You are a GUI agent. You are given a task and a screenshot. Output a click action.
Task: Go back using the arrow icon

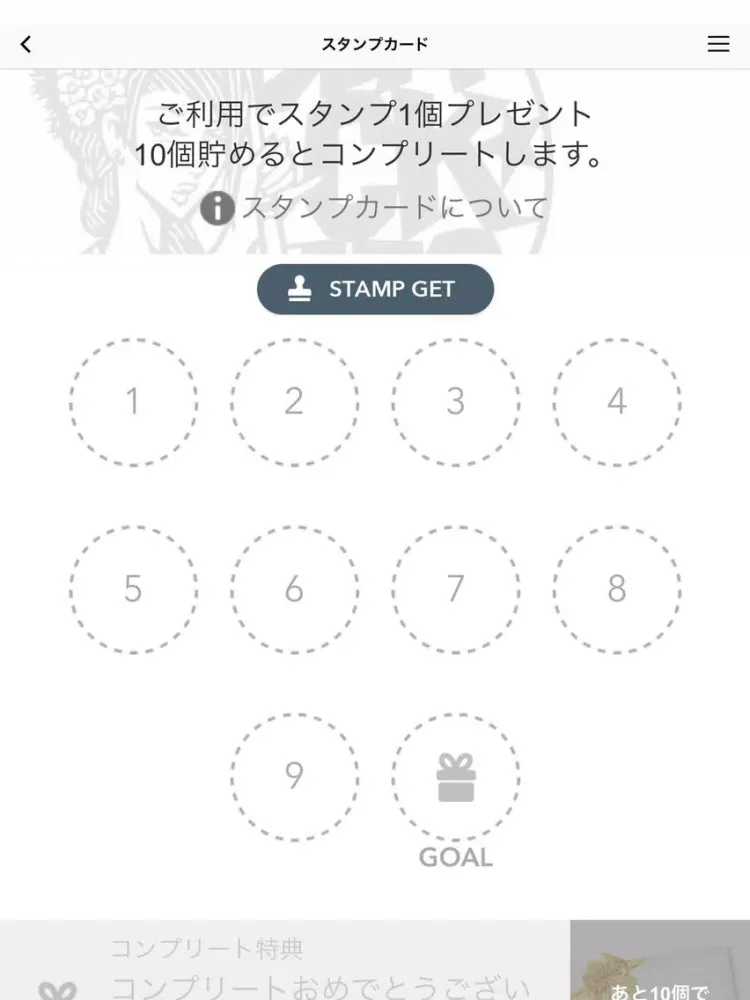(x=26, y=44)
